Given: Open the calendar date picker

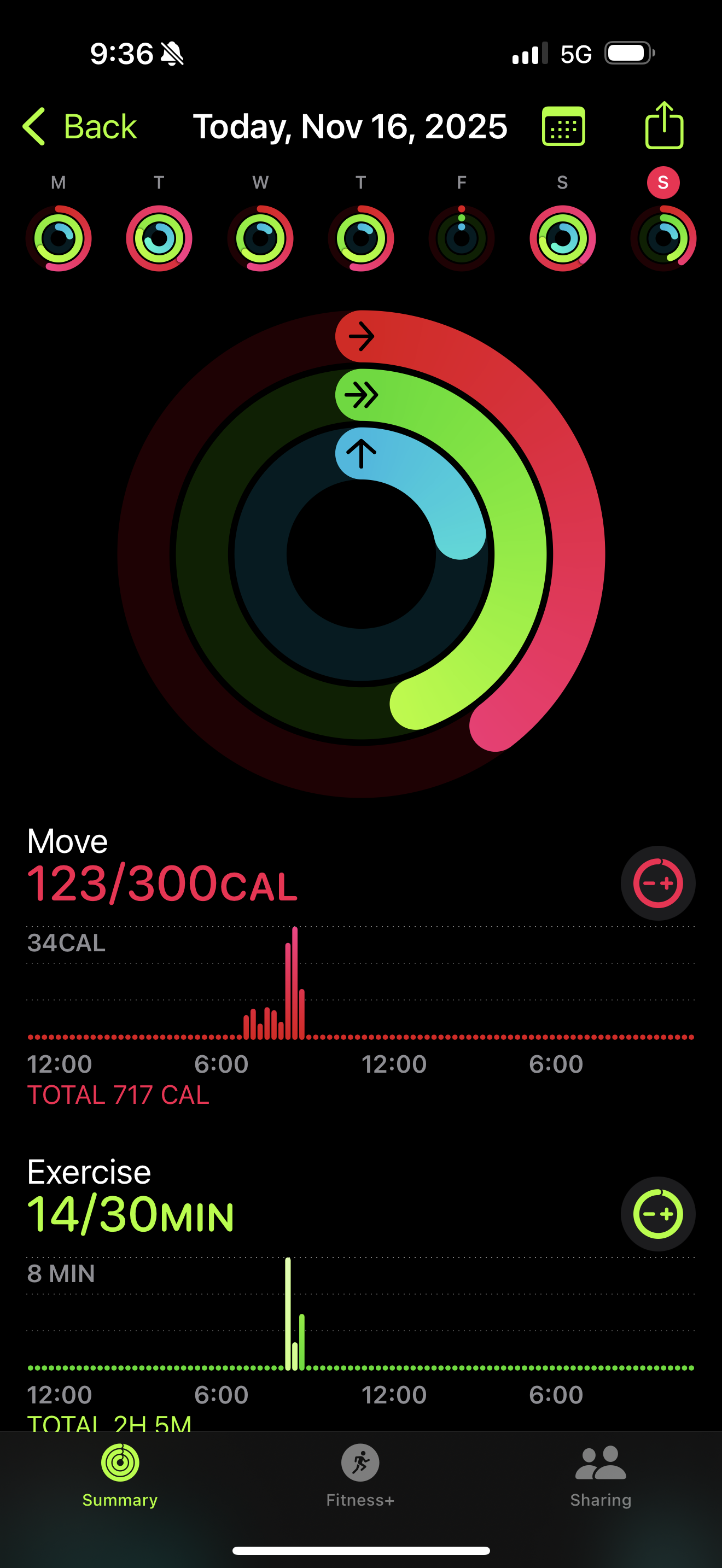Looking at the screenshot, I should point(563,126).
